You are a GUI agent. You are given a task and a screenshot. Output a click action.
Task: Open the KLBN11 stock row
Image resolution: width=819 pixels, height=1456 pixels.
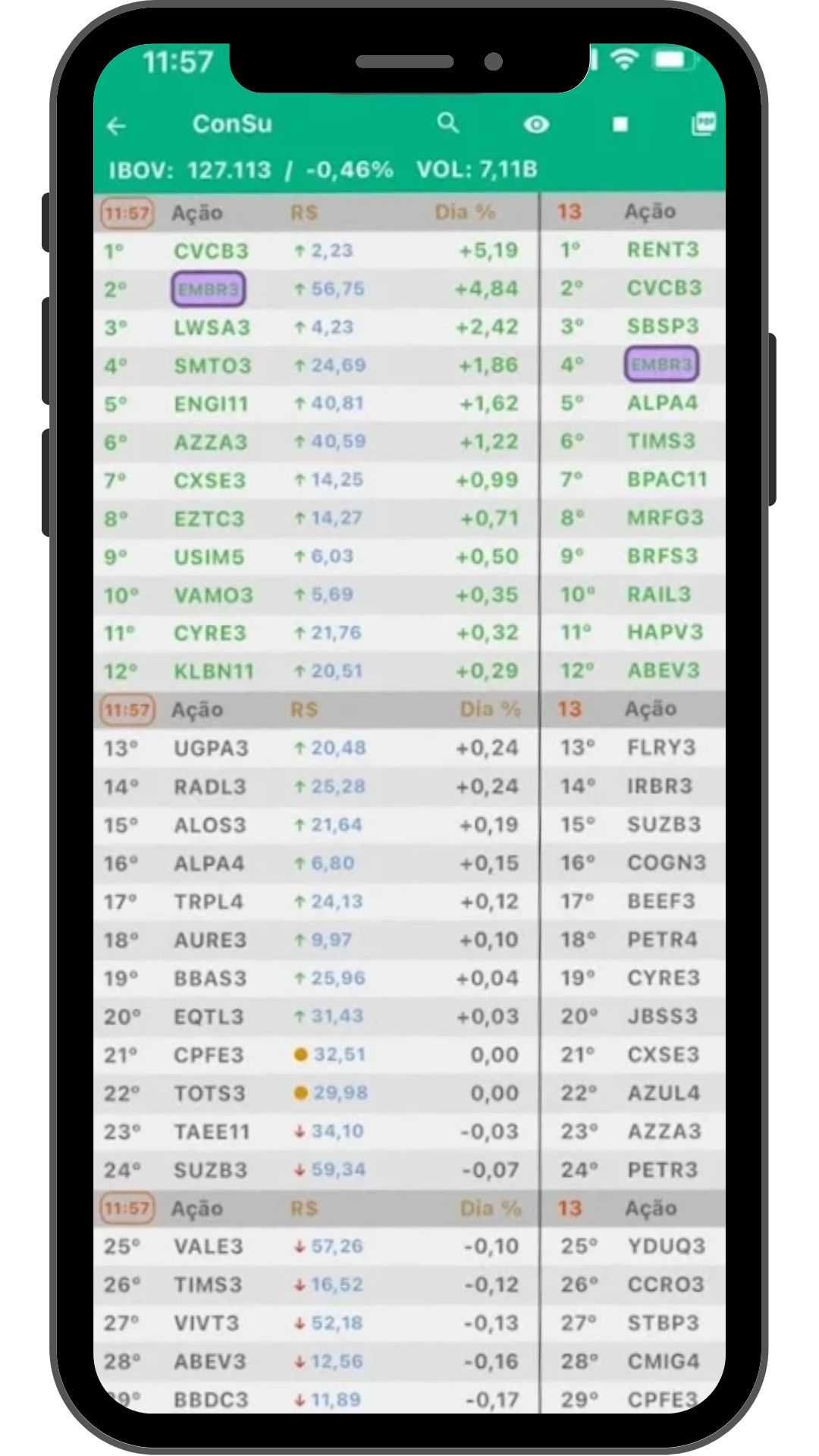coord(214,672)
